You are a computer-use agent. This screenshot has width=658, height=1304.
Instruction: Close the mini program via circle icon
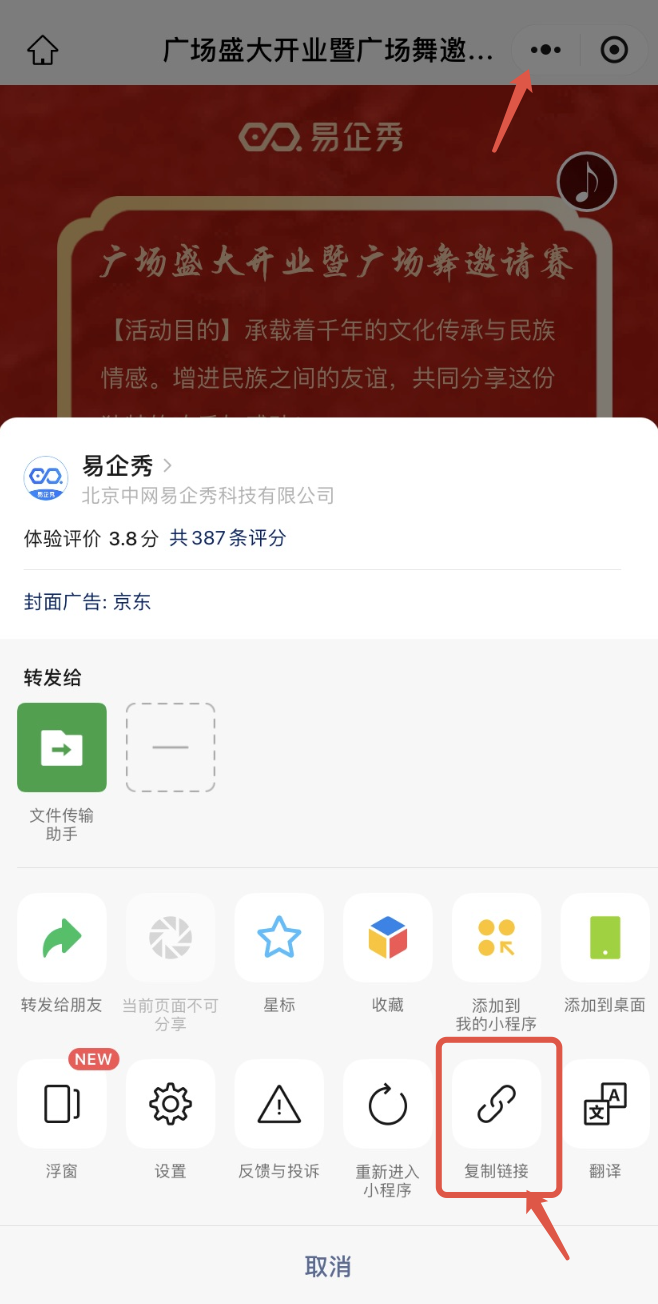click(614, 50)
